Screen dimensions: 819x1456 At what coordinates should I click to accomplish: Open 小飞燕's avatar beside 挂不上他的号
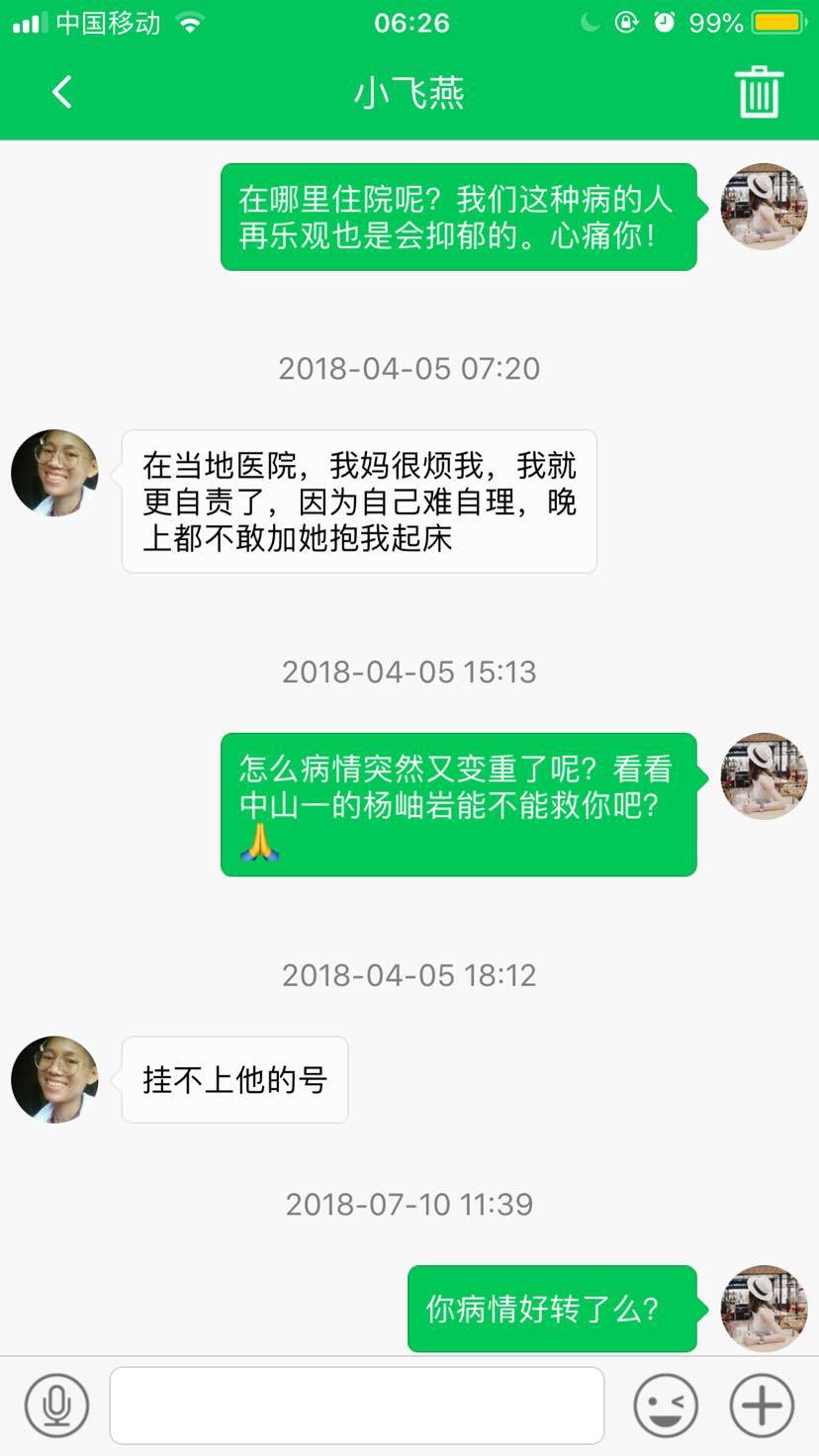pyautogui.click(x=54, y=1079)
